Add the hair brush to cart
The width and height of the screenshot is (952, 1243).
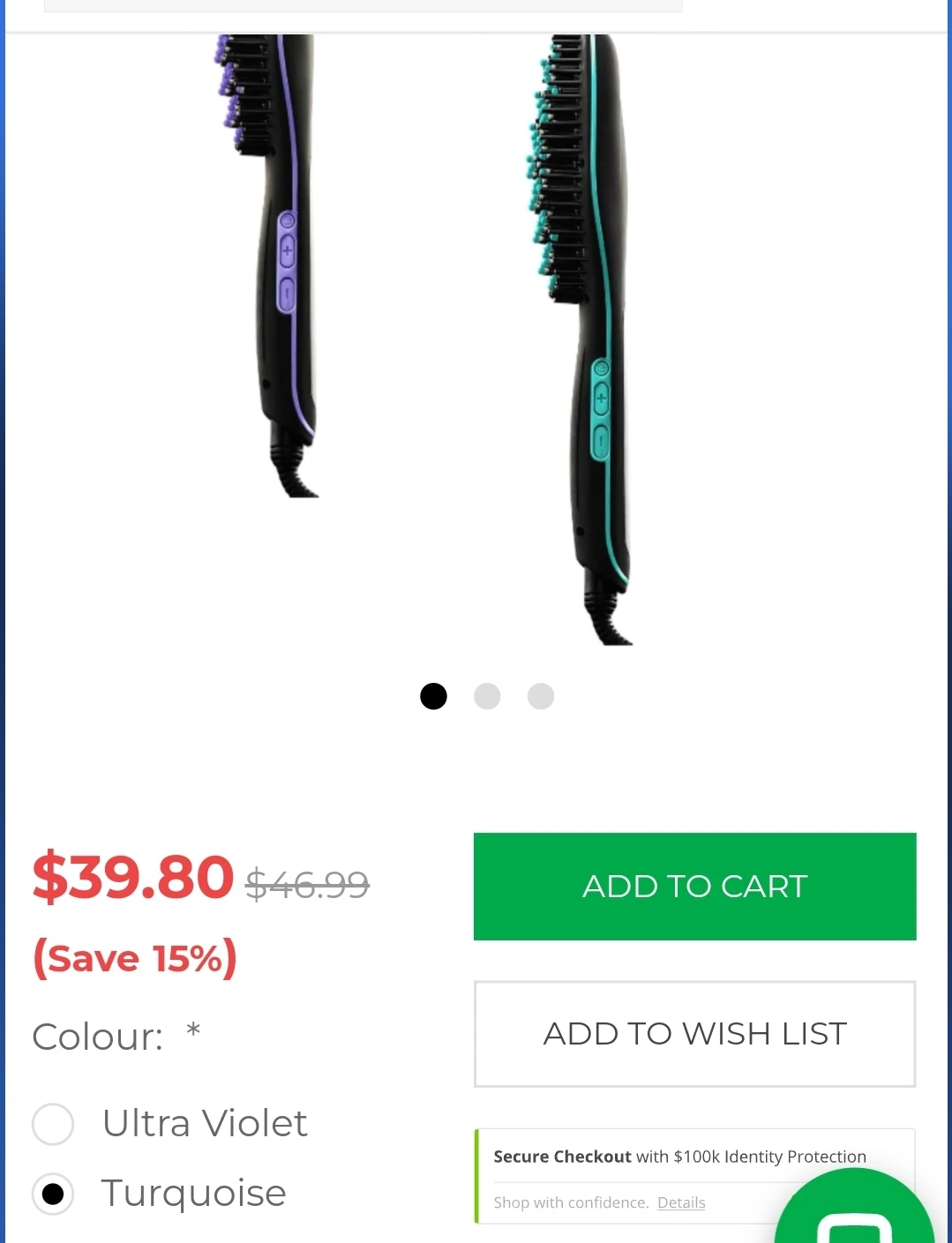point(694,886)
